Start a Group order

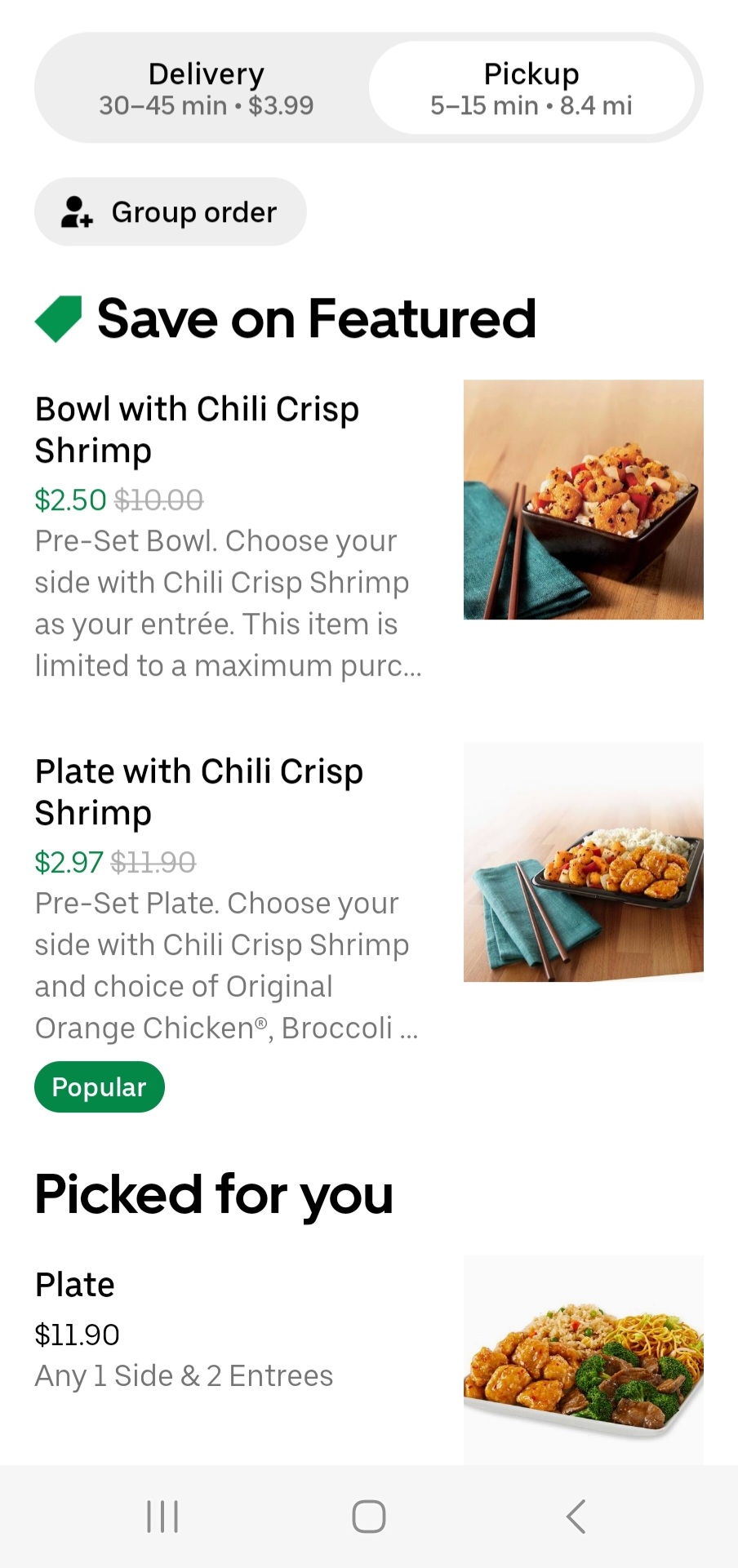click(x=170, y=211)
